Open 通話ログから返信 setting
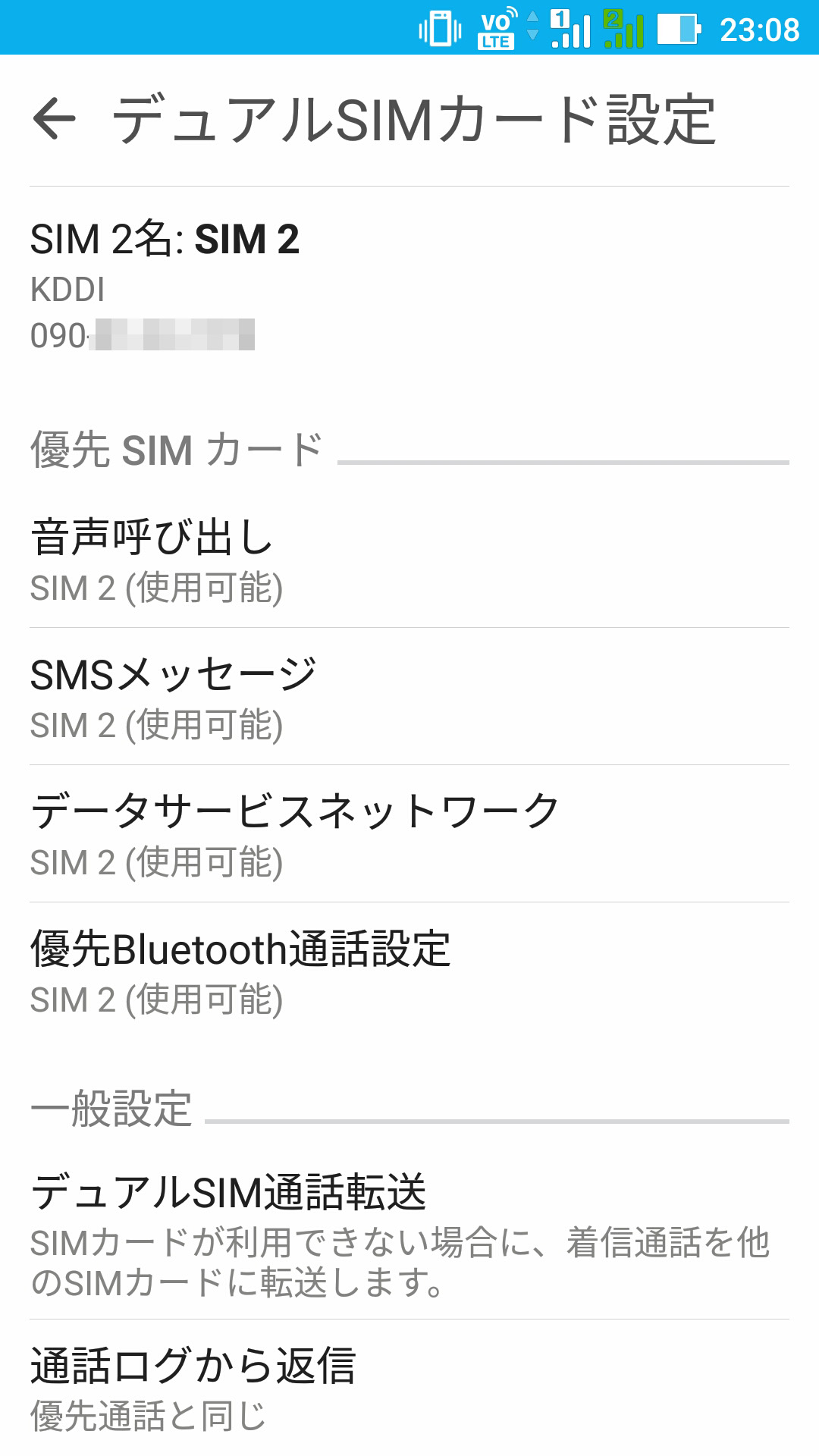Screen dimensions: 819x1456 click(409, 1388)
